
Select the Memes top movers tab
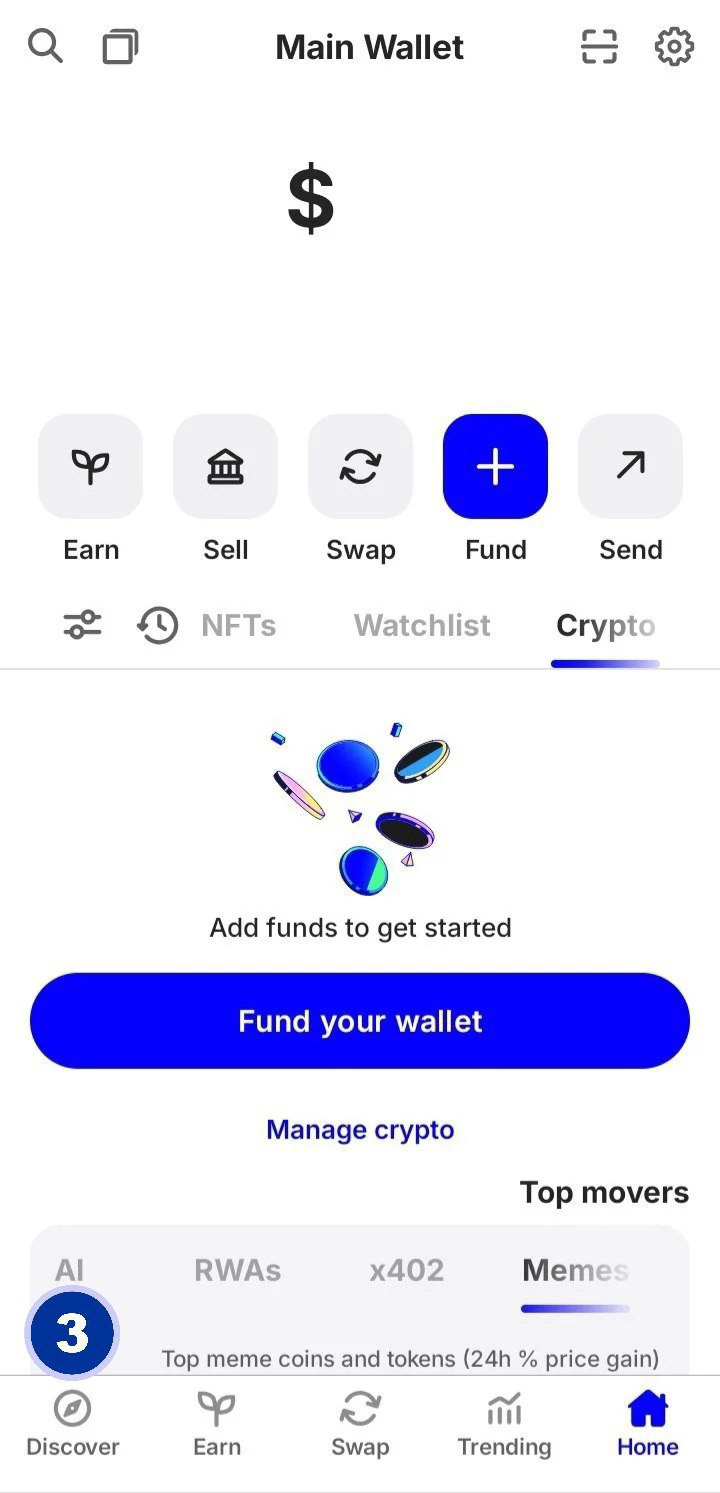click(575, 1271)
